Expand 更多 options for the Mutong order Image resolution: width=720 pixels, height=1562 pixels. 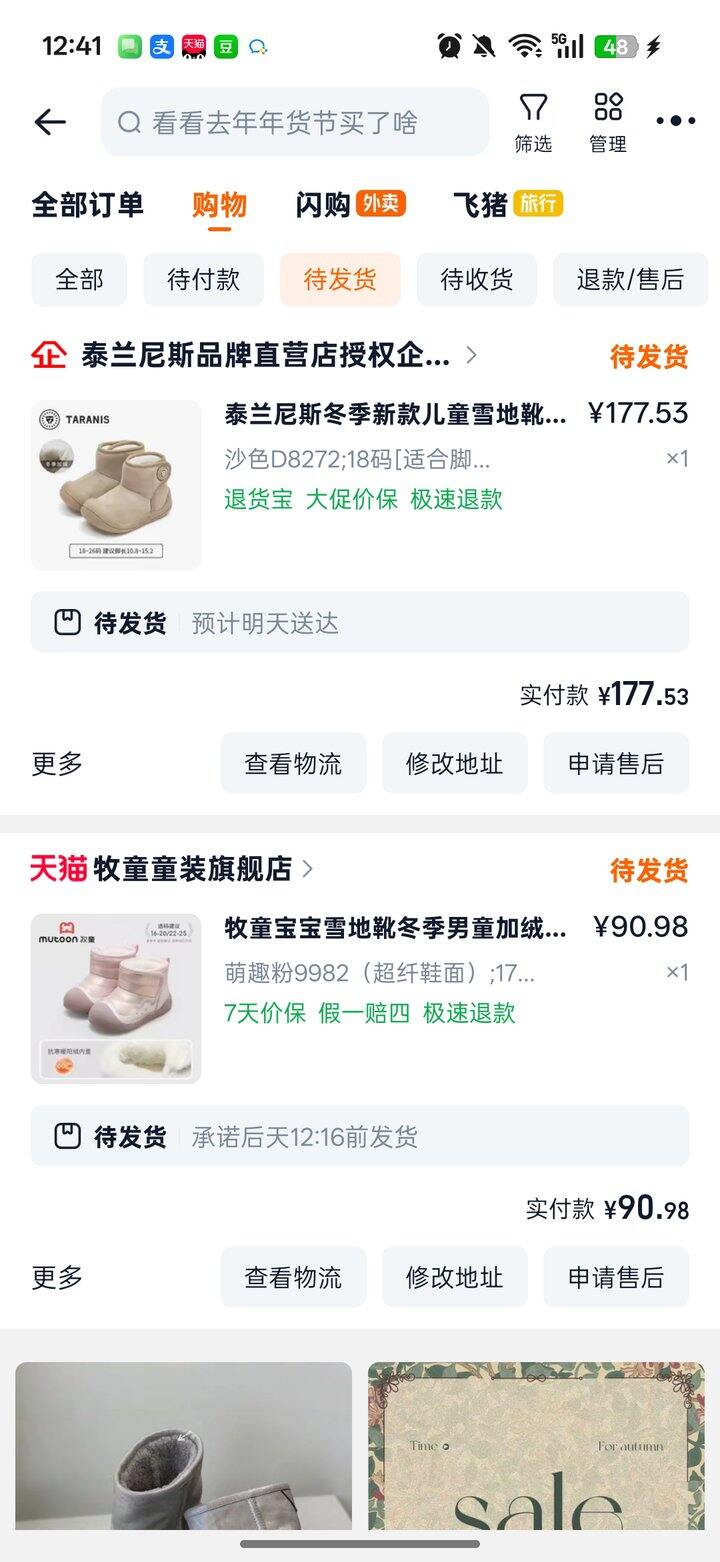(x=55, y=1277)
